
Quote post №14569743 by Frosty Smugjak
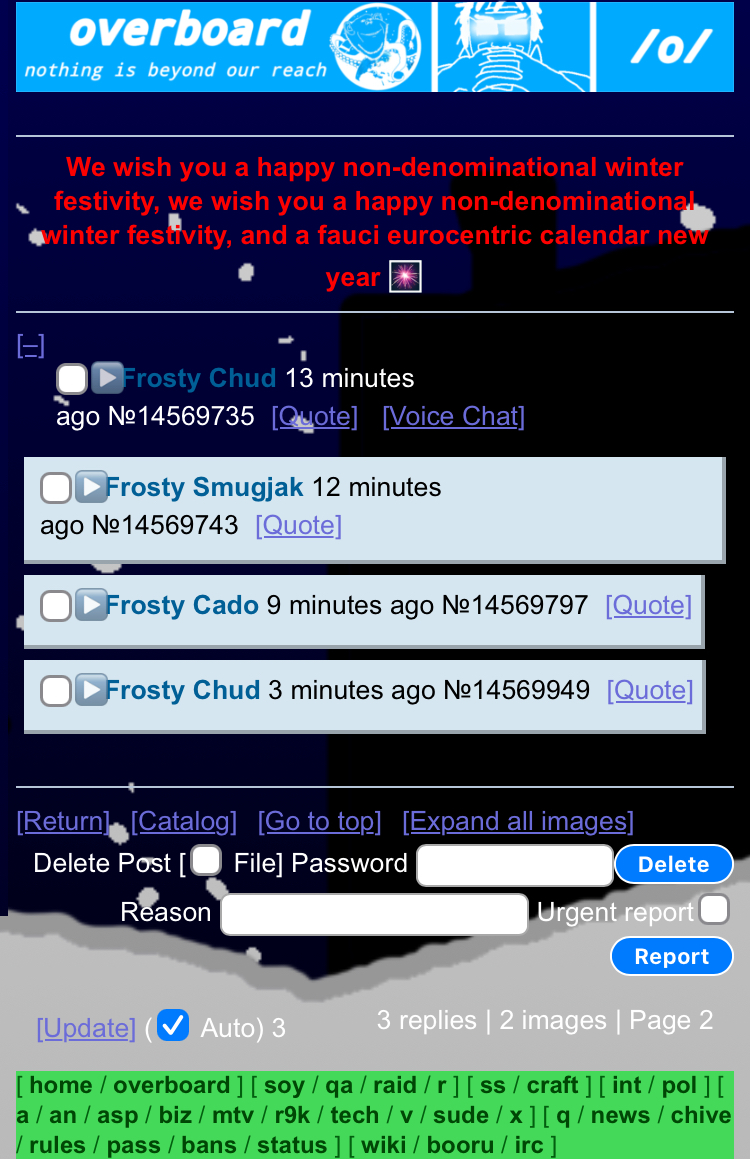pyautogui.click(x=298, y=525)
